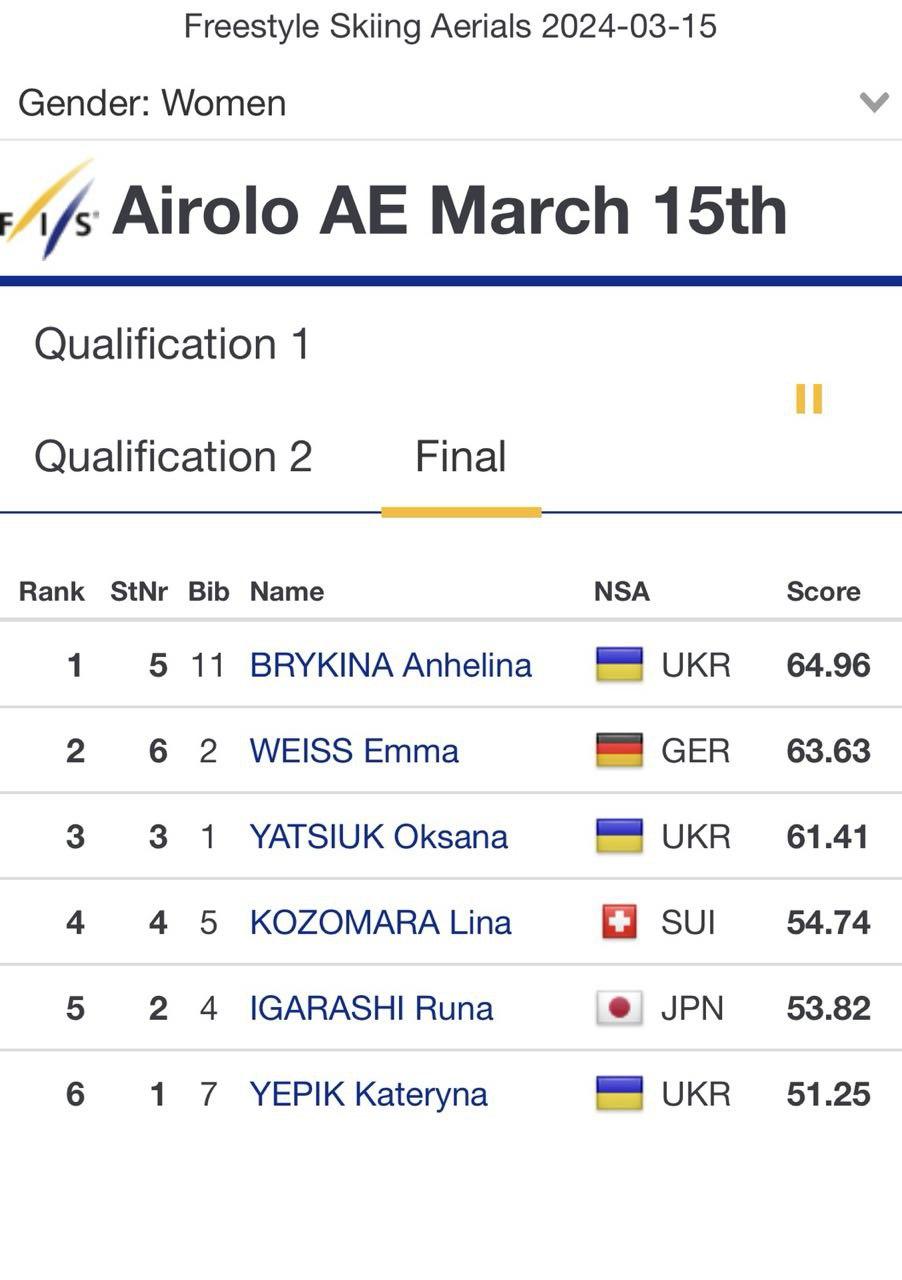Viewport: 902px width, 1280px height.
Task: Switch to the Qualification 2 tab
Action: pos(173,456)
